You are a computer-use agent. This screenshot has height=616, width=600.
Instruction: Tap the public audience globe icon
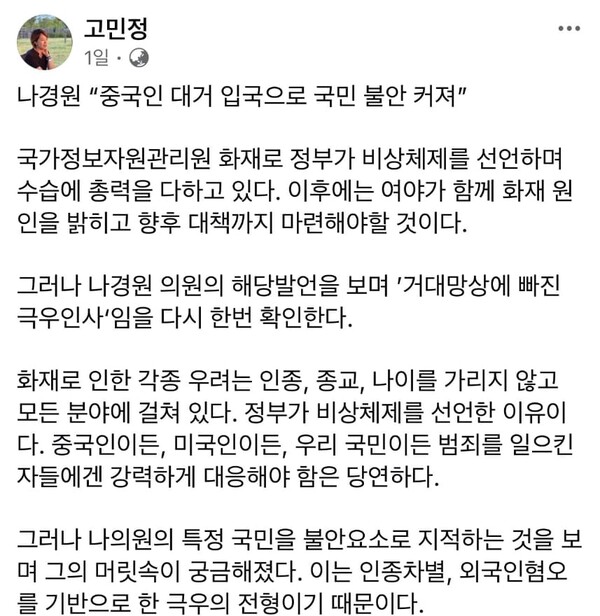[139, 57]
